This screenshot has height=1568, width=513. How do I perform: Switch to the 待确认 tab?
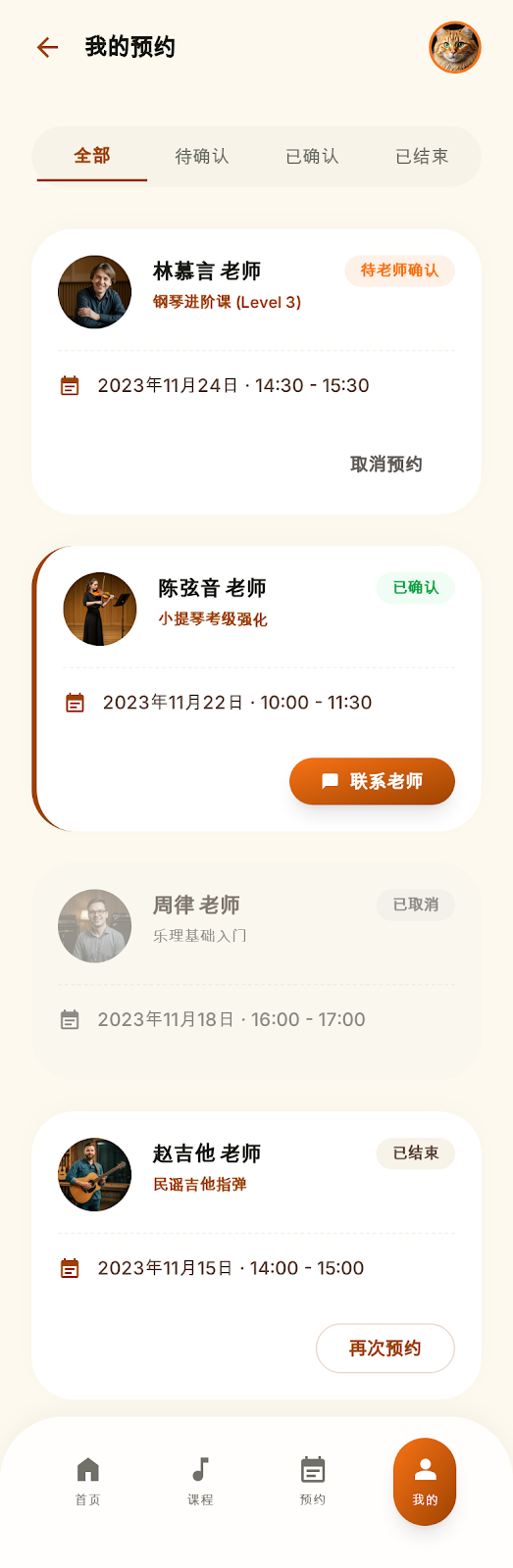click(x=202, y=156)
